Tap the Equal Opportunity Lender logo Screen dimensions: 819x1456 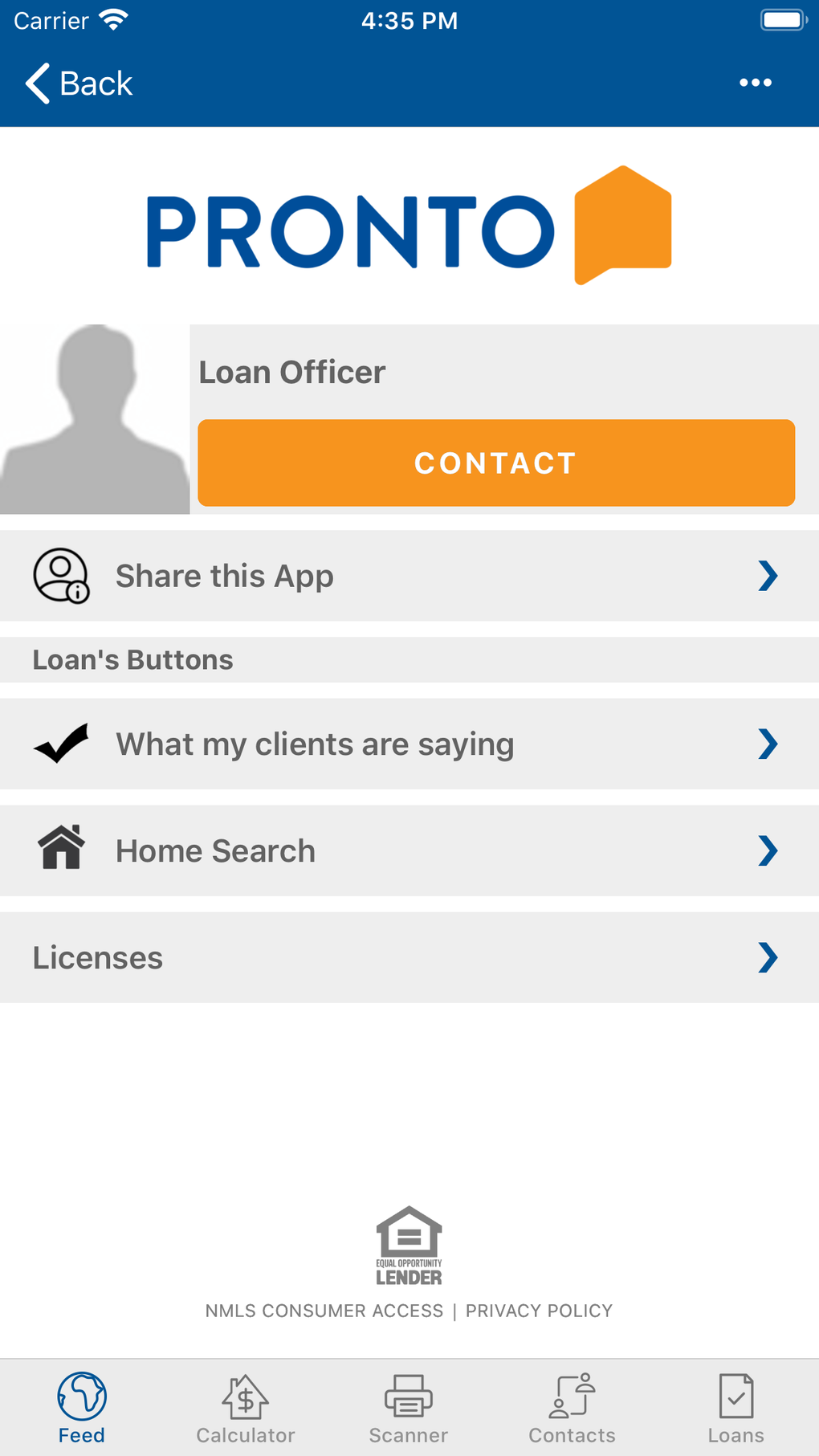(x=408, y=1246)
